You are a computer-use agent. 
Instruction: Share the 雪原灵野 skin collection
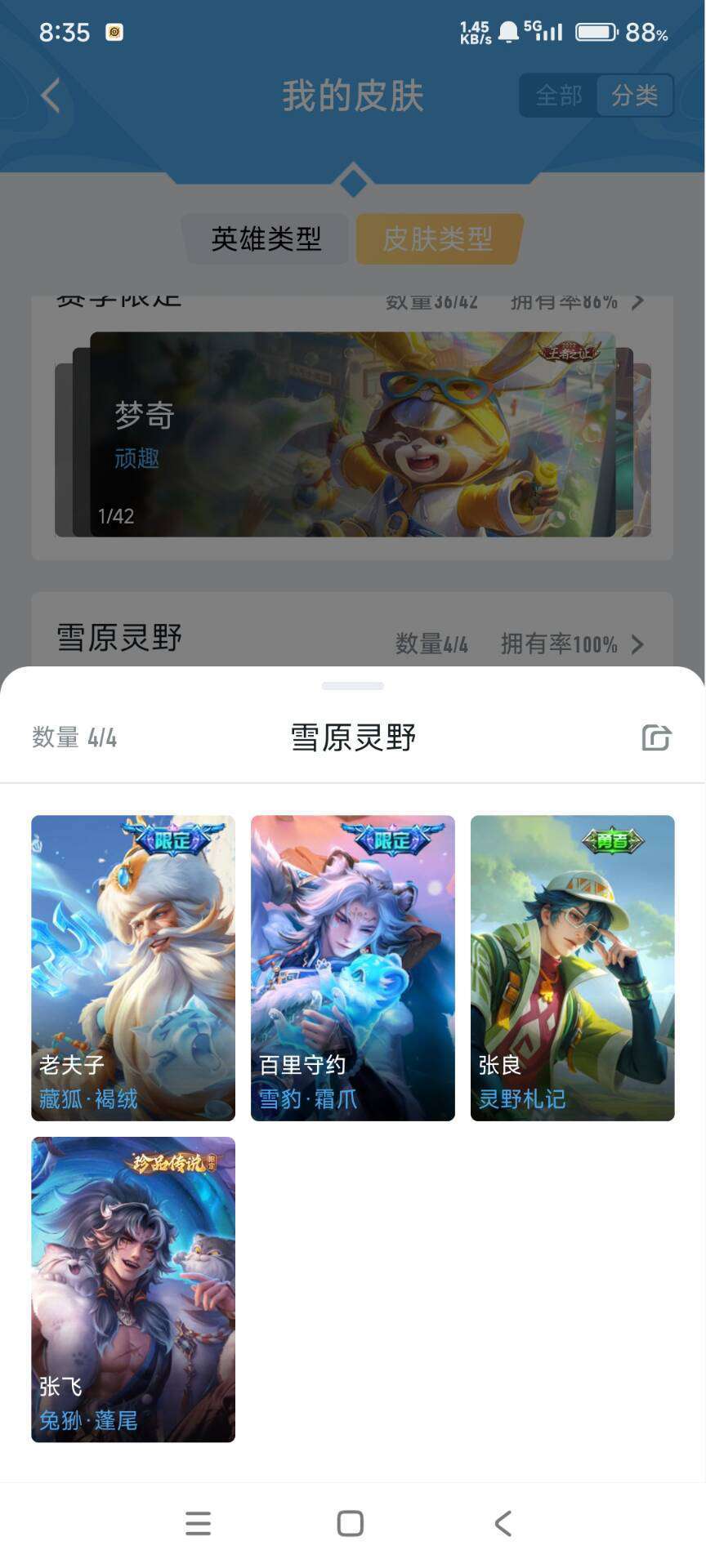[x=656, y=737]
